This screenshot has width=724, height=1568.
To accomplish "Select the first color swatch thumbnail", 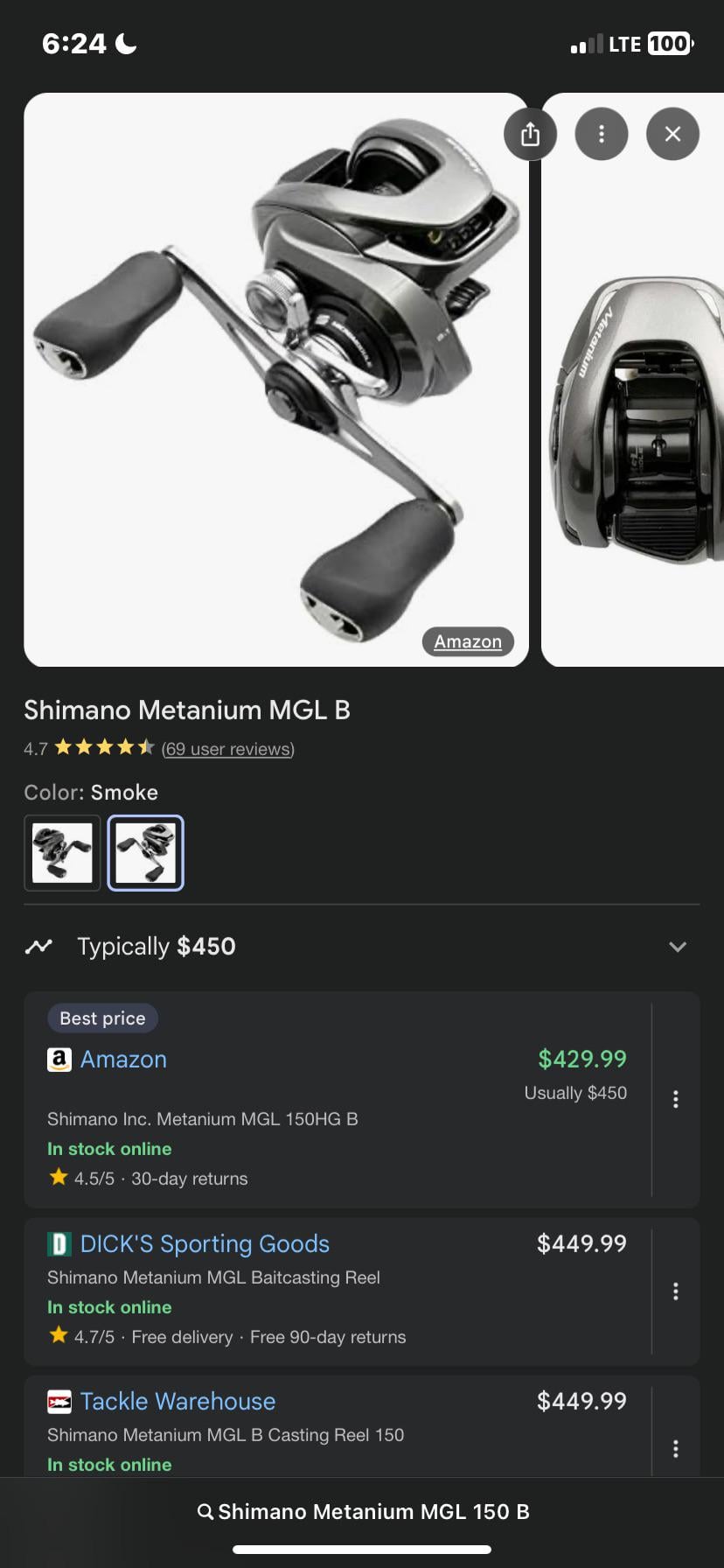I will (62, 852).
